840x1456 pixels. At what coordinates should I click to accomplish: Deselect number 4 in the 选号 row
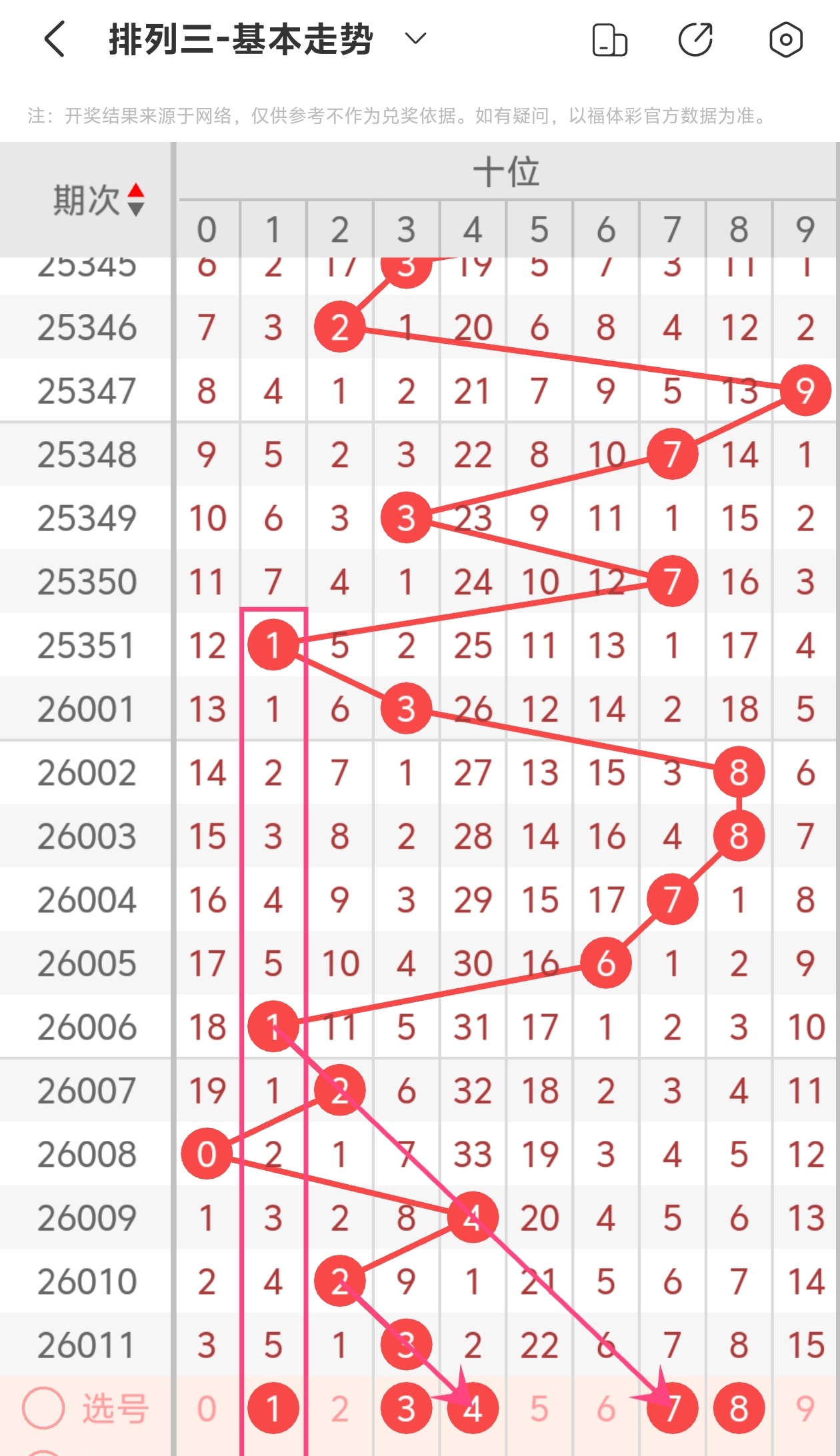point(473,1409)
